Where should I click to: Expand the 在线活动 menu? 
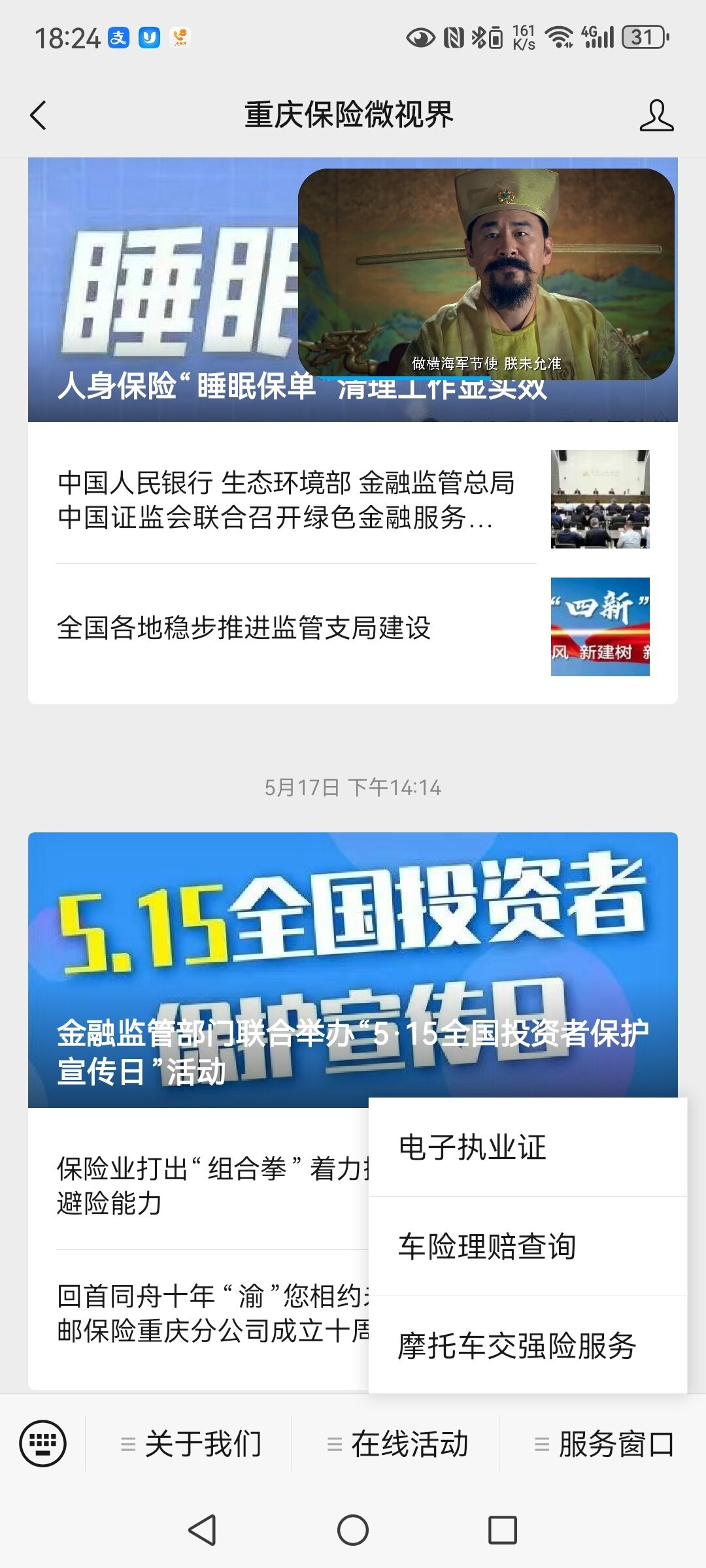(397, 1444)
